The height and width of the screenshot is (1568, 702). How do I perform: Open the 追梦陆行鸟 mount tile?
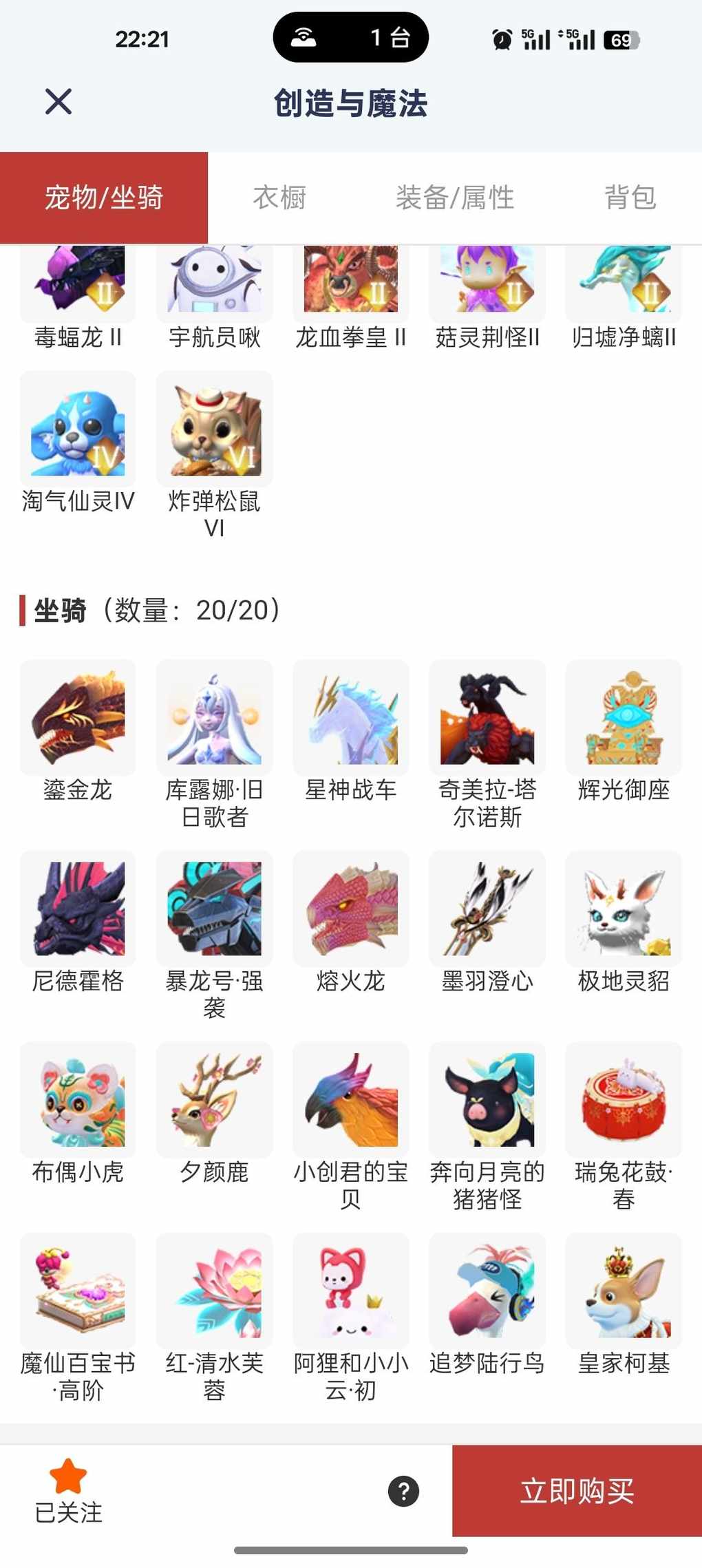pos(487,1291)
